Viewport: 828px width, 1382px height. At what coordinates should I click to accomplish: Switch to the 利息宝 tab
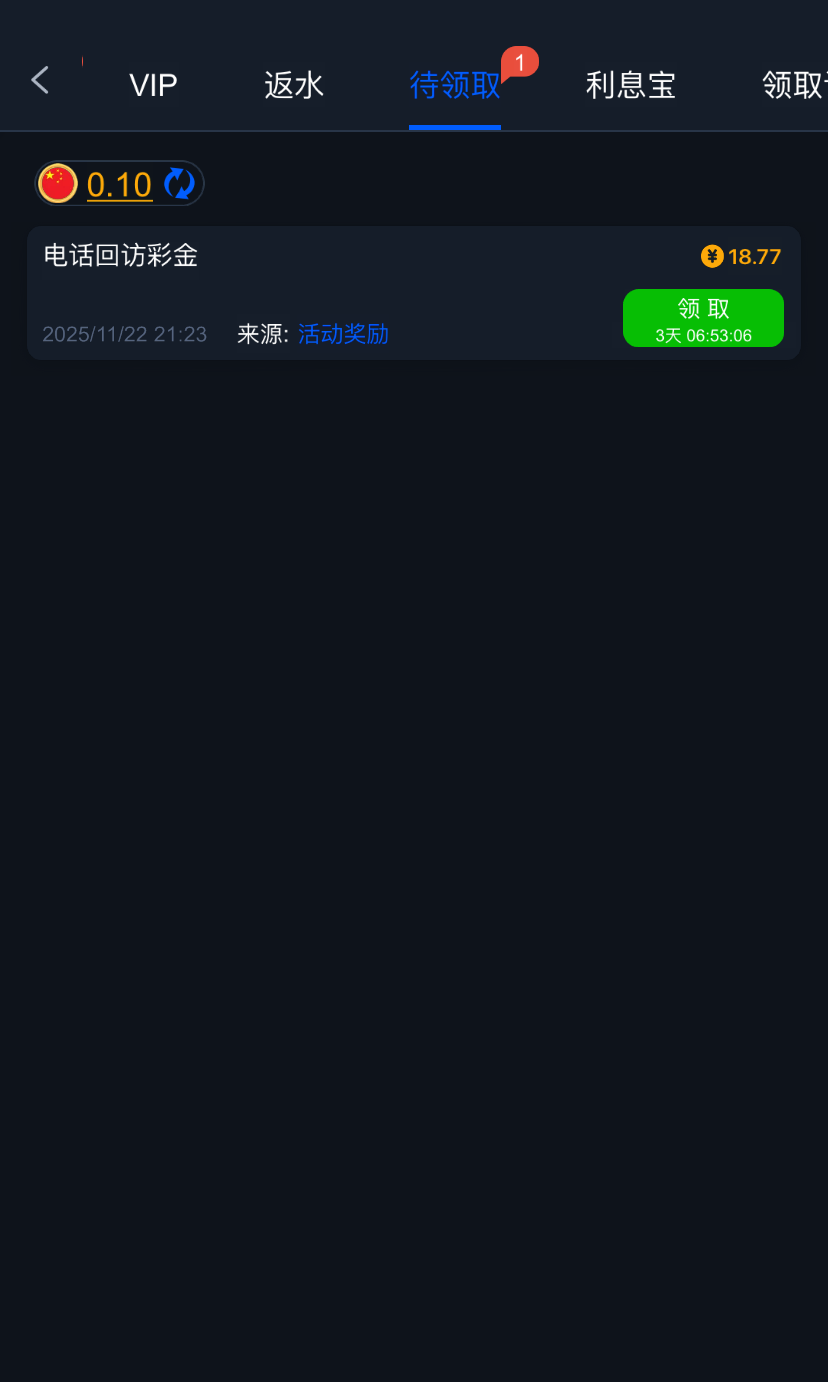(630, 86)
